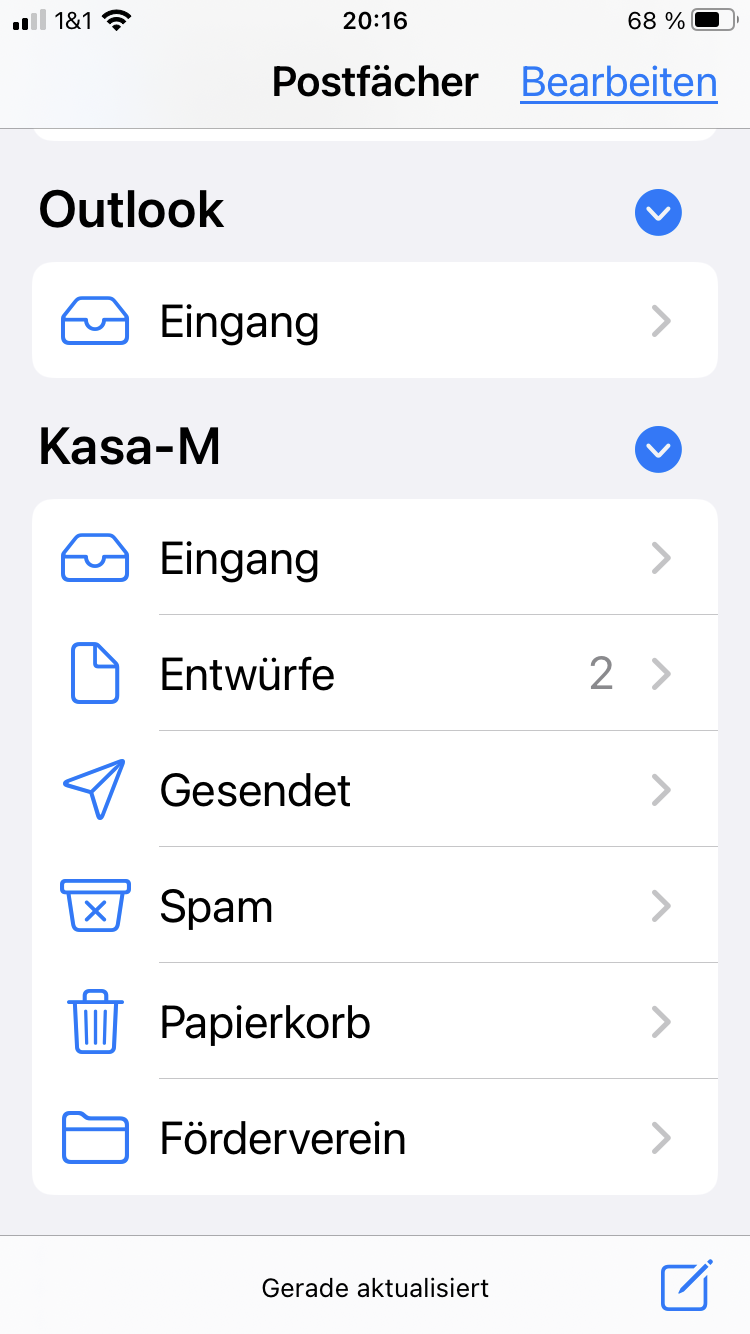This screenshot has height=1334, width=750.
Task: Open the Outlook Eingang mailbox
Action: (375, 321)
